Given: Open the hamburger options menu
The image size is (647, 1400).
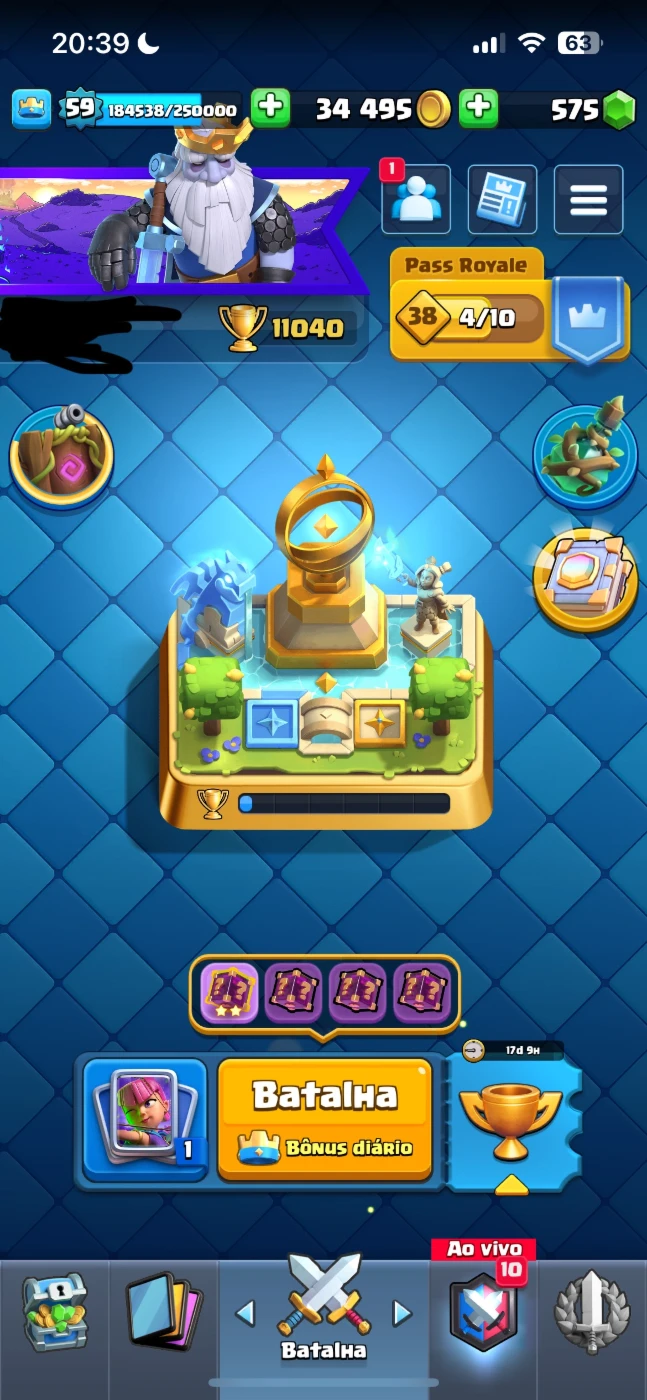Looking at the screenshot, I should click(588, 199).
